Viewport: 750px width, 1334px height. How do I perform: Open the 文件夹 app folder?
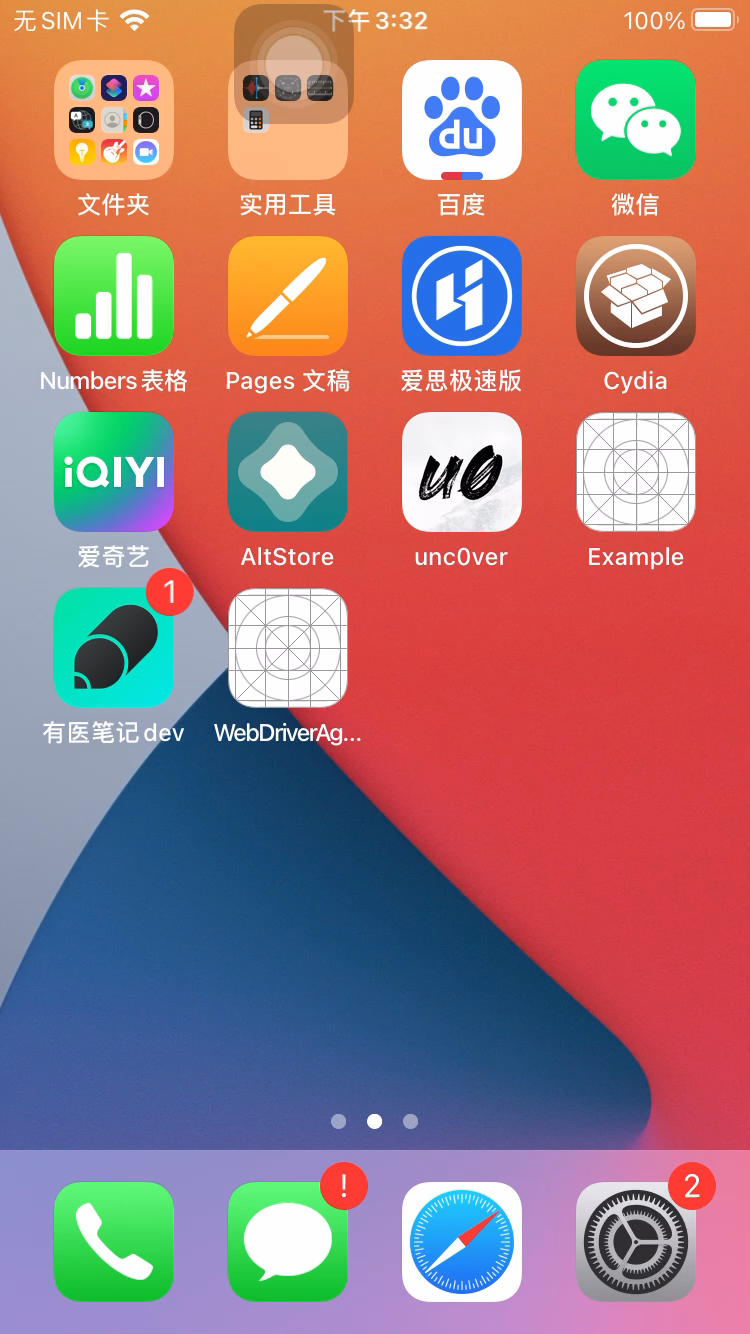113,119
